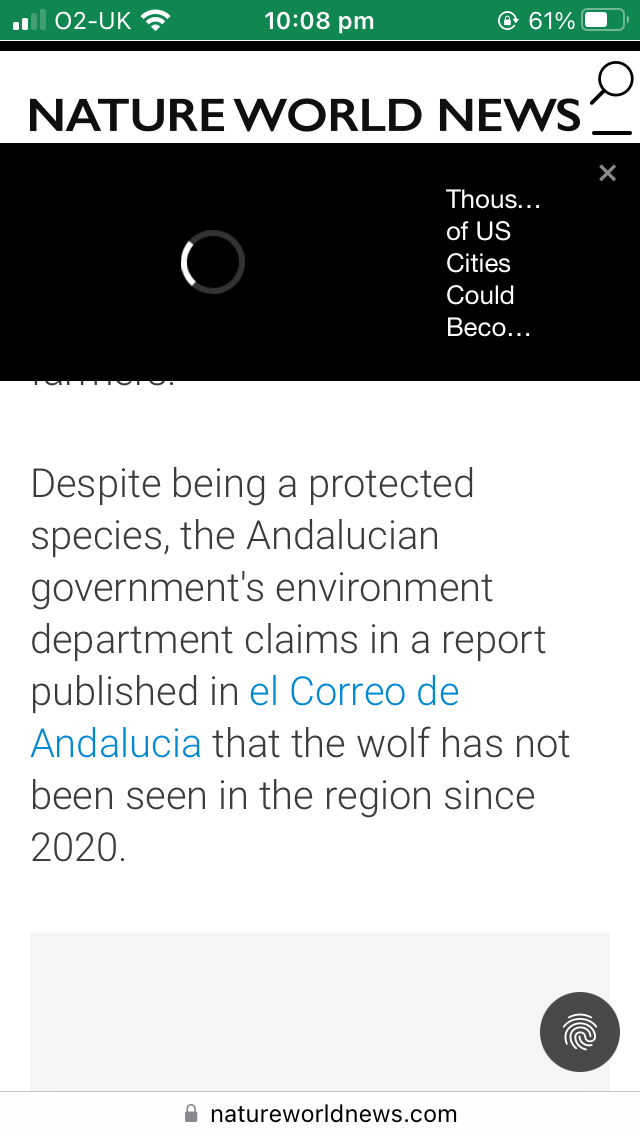Close the floating video player
Viewport: 640px width, 1136px height.
tap(607, 173)
